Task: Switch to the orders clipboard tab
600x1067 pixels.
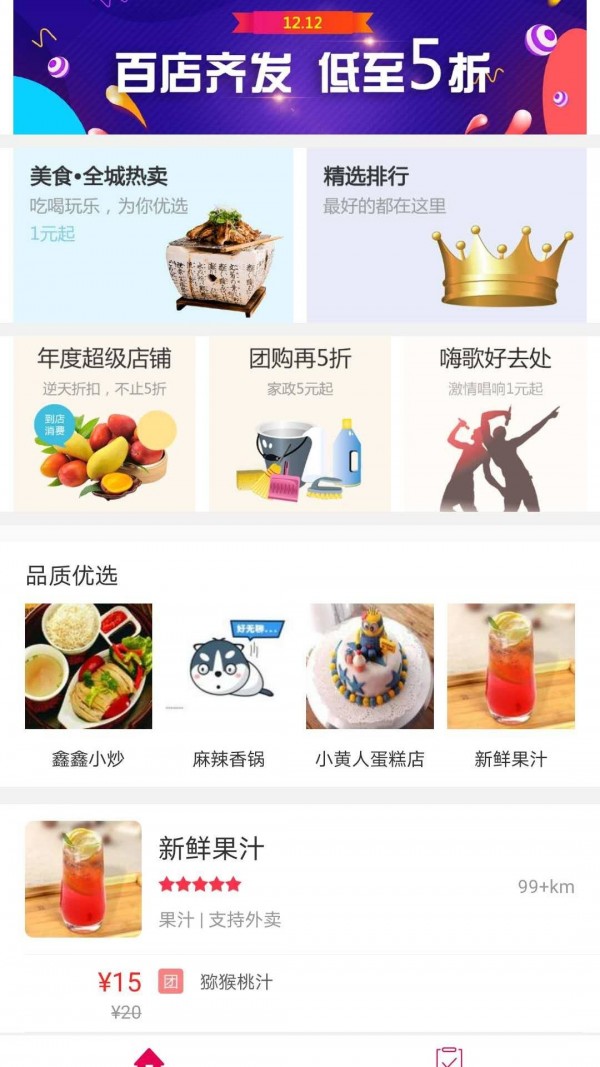Action: click(449, 1056)
